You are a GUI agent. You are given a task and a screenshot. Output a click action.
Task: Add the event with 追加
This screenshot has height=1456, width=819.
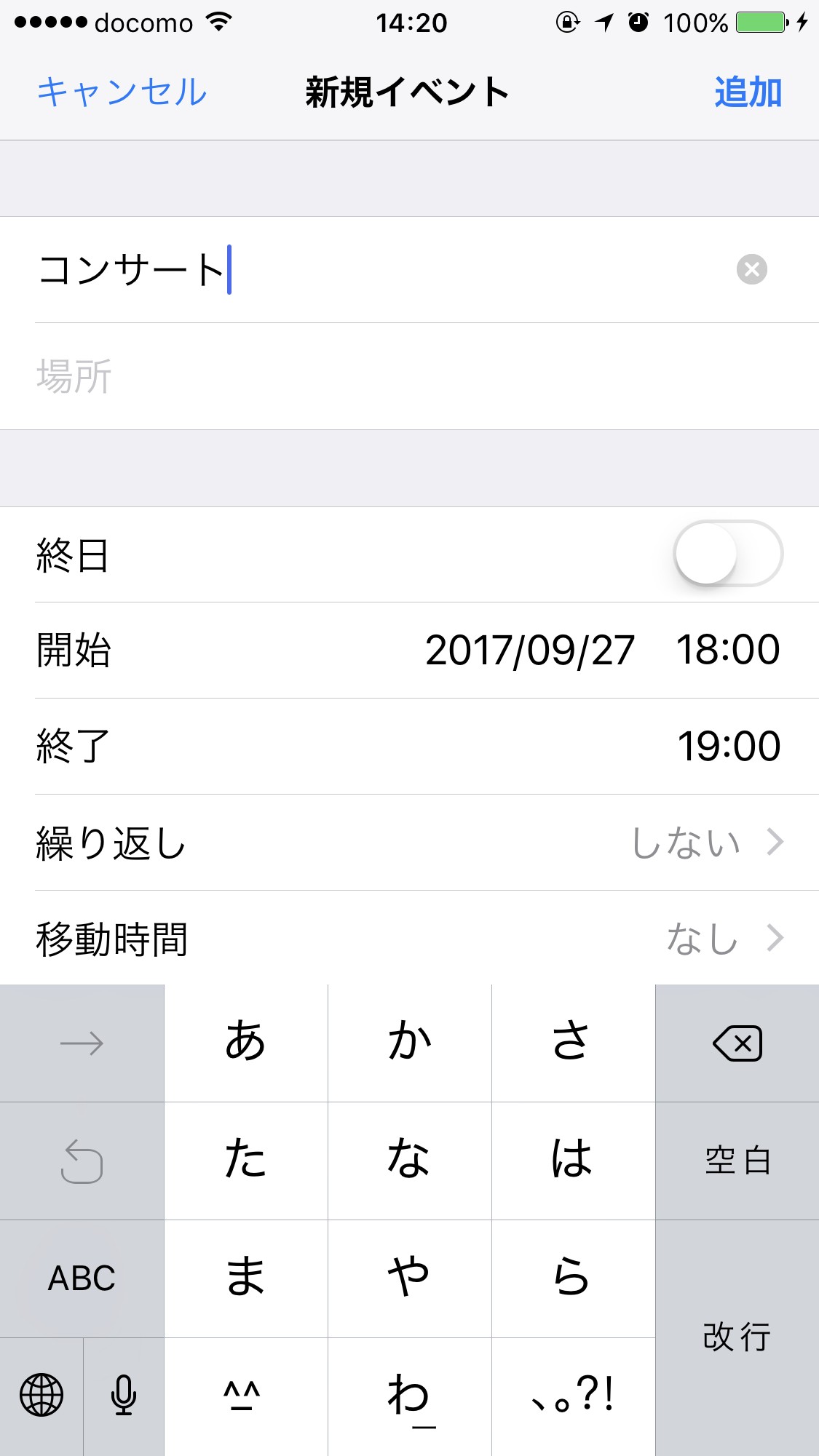point(748,92)
